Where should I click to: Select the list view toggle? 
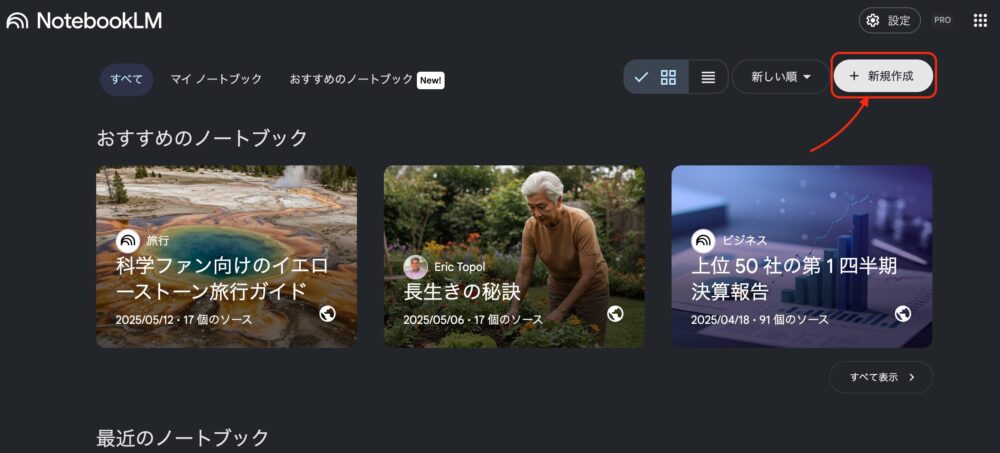pos(708,77)
